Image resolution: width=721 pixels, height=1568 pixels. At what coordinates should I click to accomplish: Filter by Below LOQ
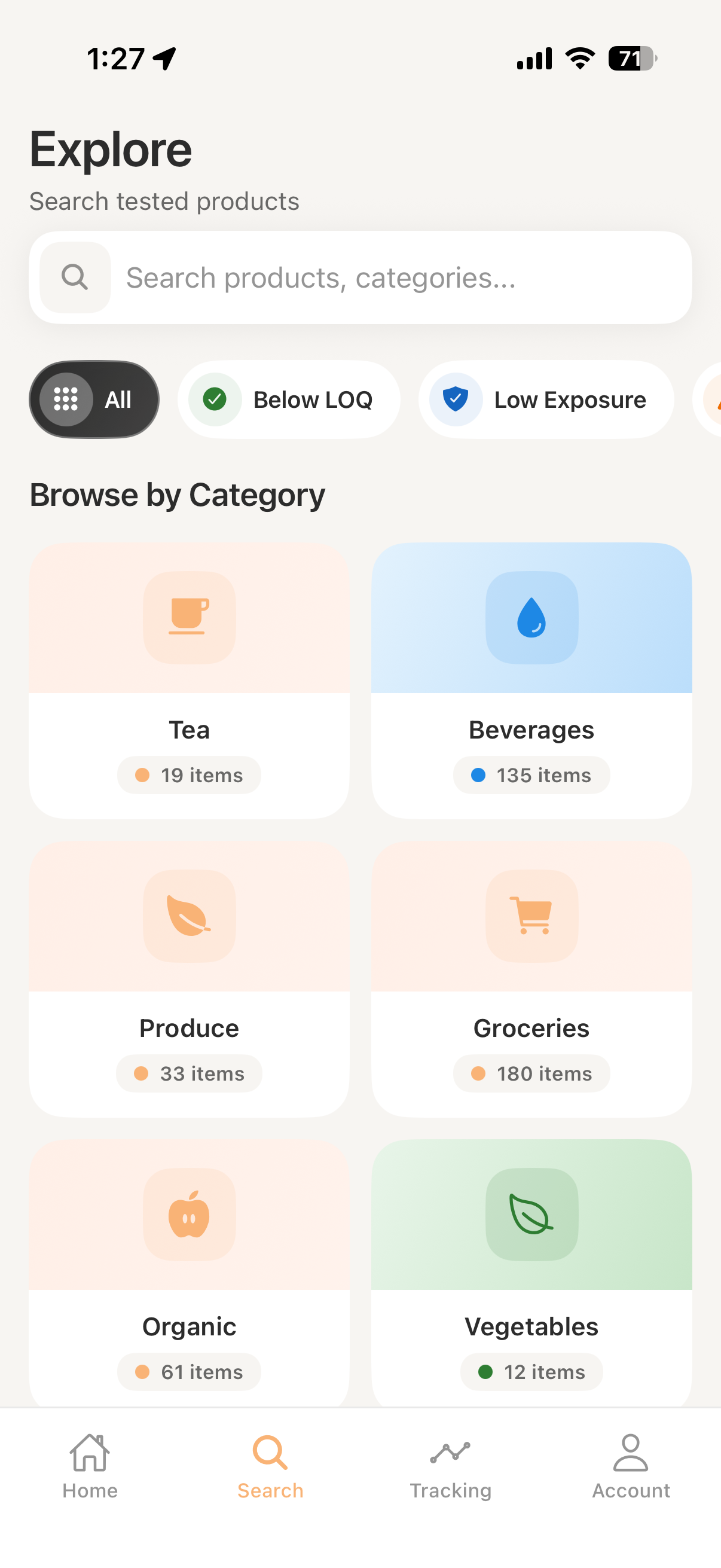(x=289, y=399)
